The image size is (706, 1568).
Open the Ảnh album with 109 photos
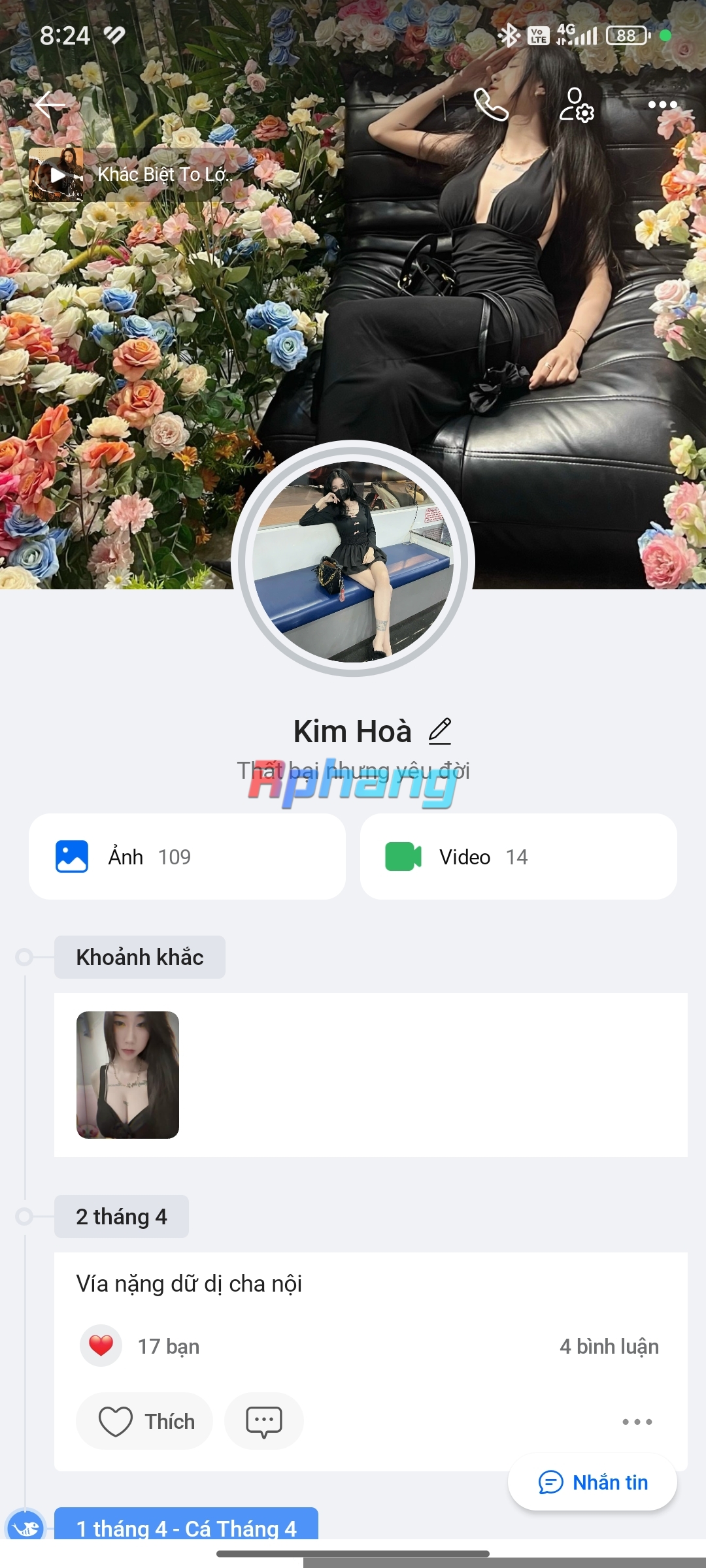tap(187, 857)
